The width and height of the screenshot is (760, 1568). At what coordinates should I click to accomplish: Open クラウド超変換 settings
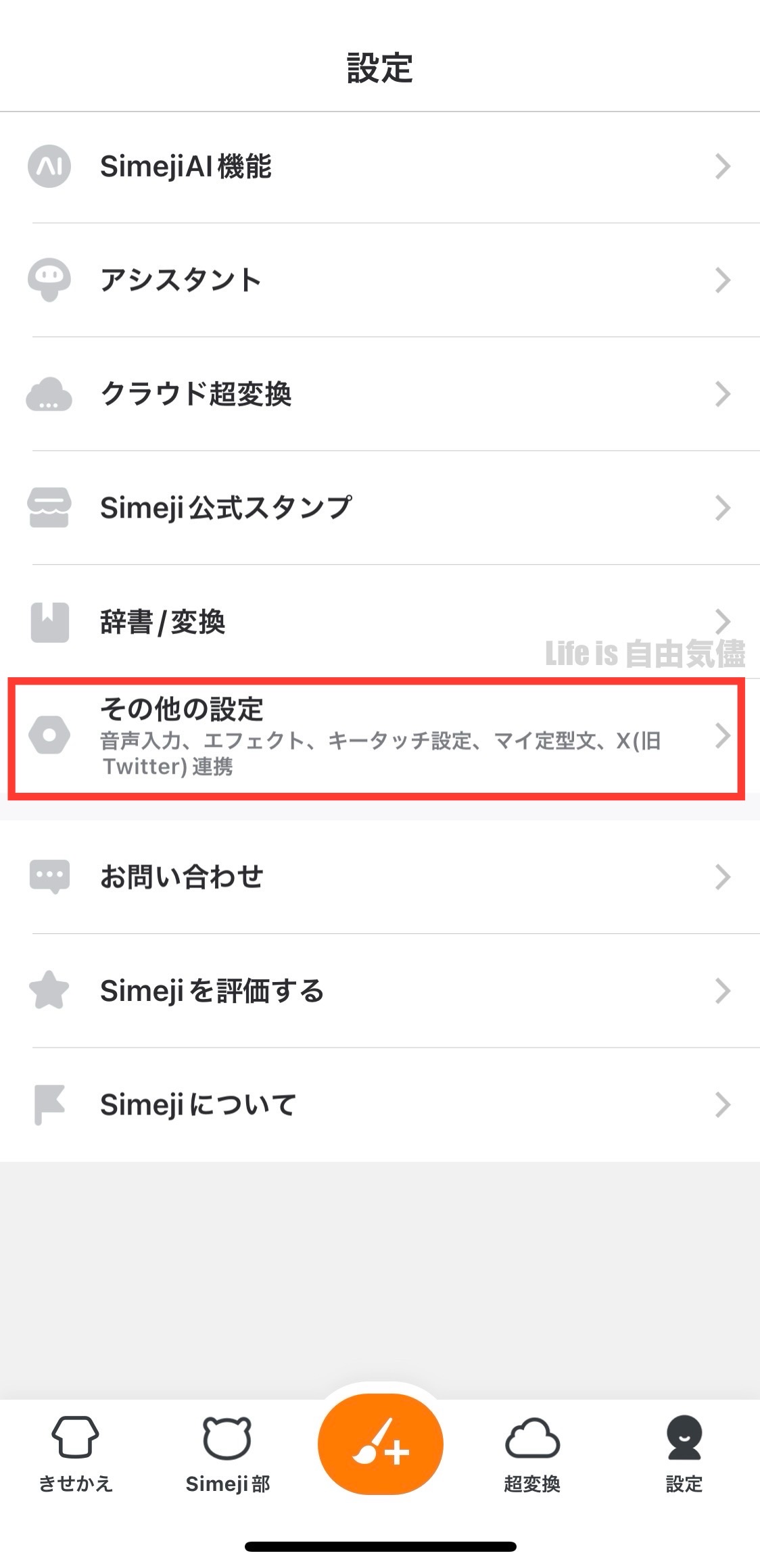(x=380, y=394)
